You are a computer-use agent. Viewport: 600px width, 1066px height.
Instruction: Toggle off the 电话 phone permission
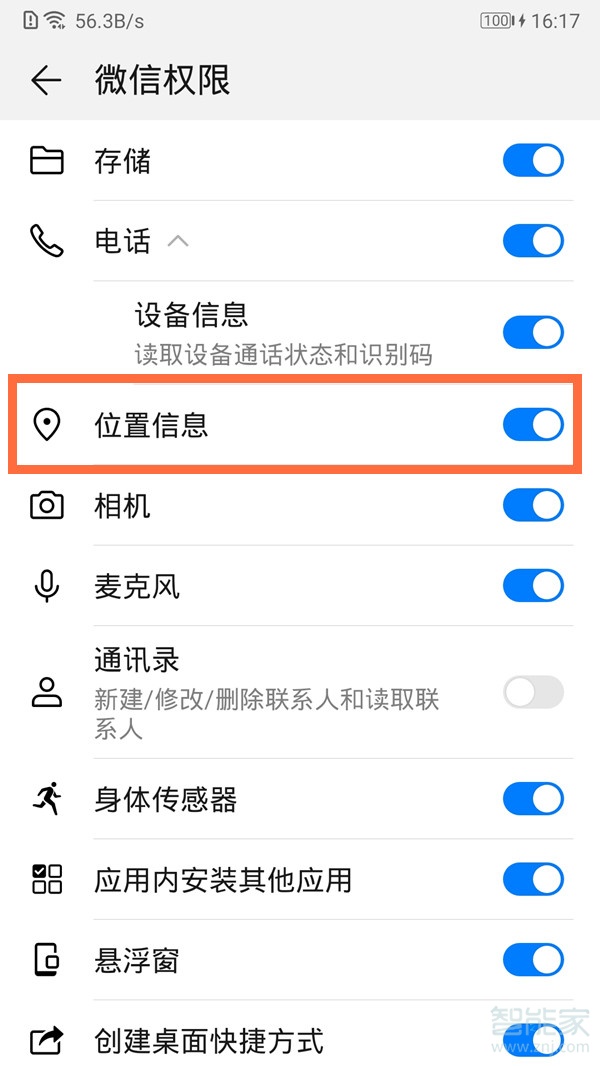(x=533, y=241)
